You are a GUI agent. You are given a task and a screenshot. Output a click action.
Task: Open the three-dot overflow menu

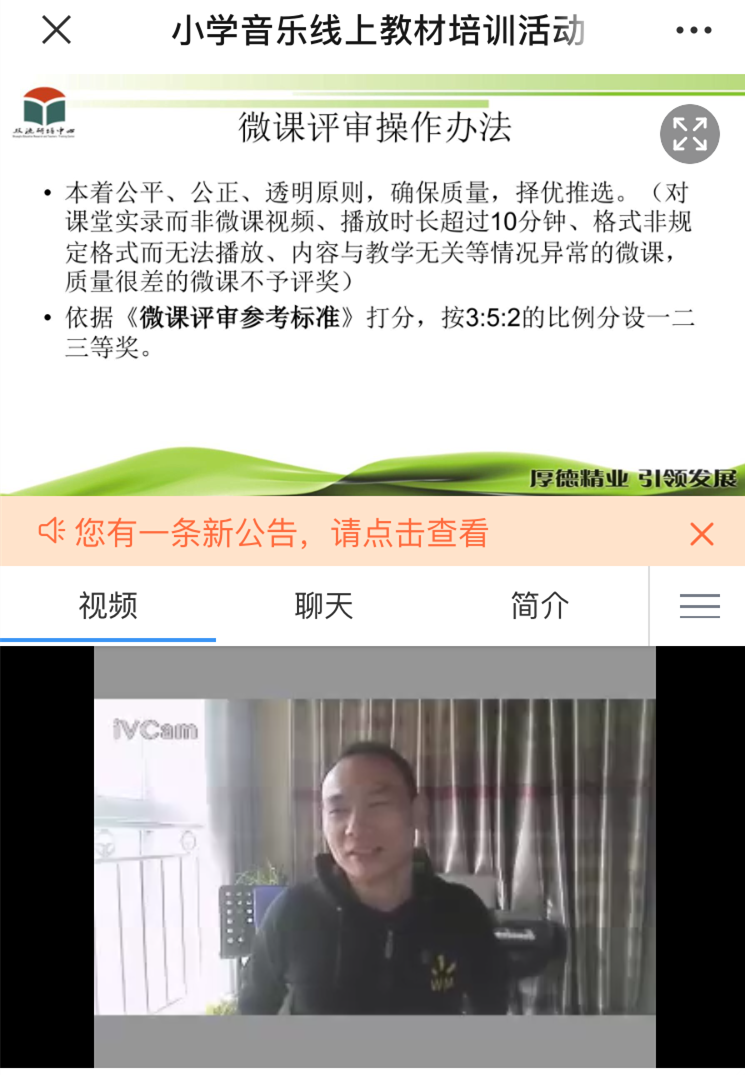tap(693, 31)
